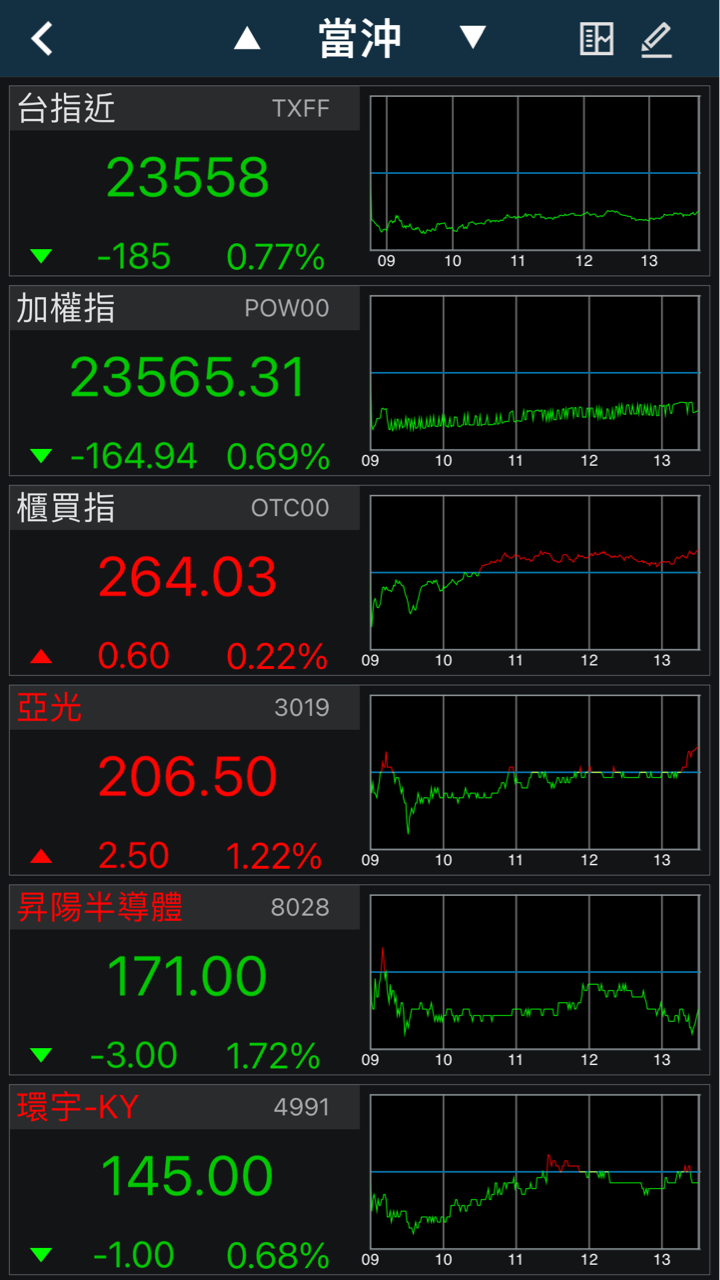
Task: Open 加權指 POW00 quote details
Action: tap(185, 380)
